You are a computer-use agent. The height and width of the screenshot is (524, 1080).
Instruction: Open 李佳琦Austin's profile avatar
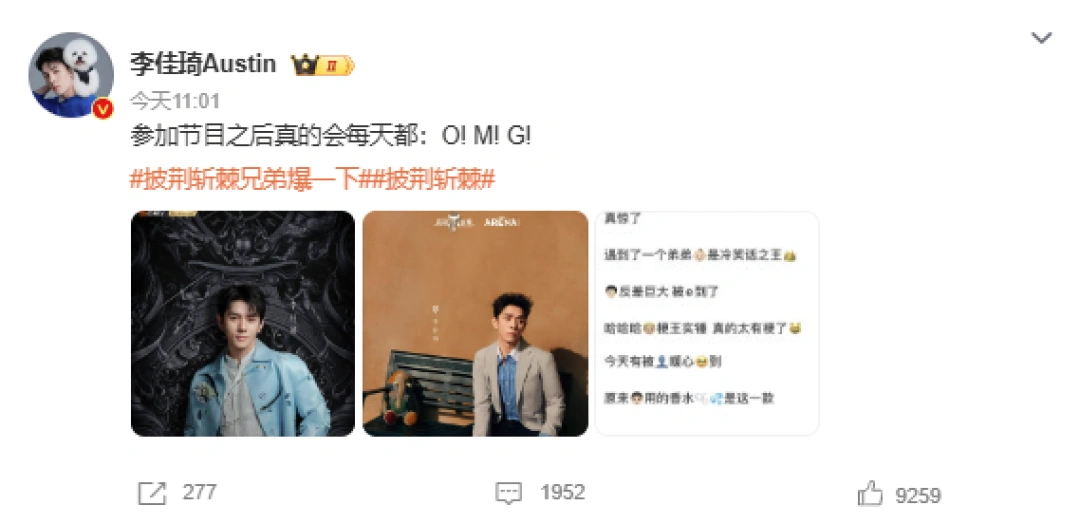pyautogui.click(x=71, y=75)
